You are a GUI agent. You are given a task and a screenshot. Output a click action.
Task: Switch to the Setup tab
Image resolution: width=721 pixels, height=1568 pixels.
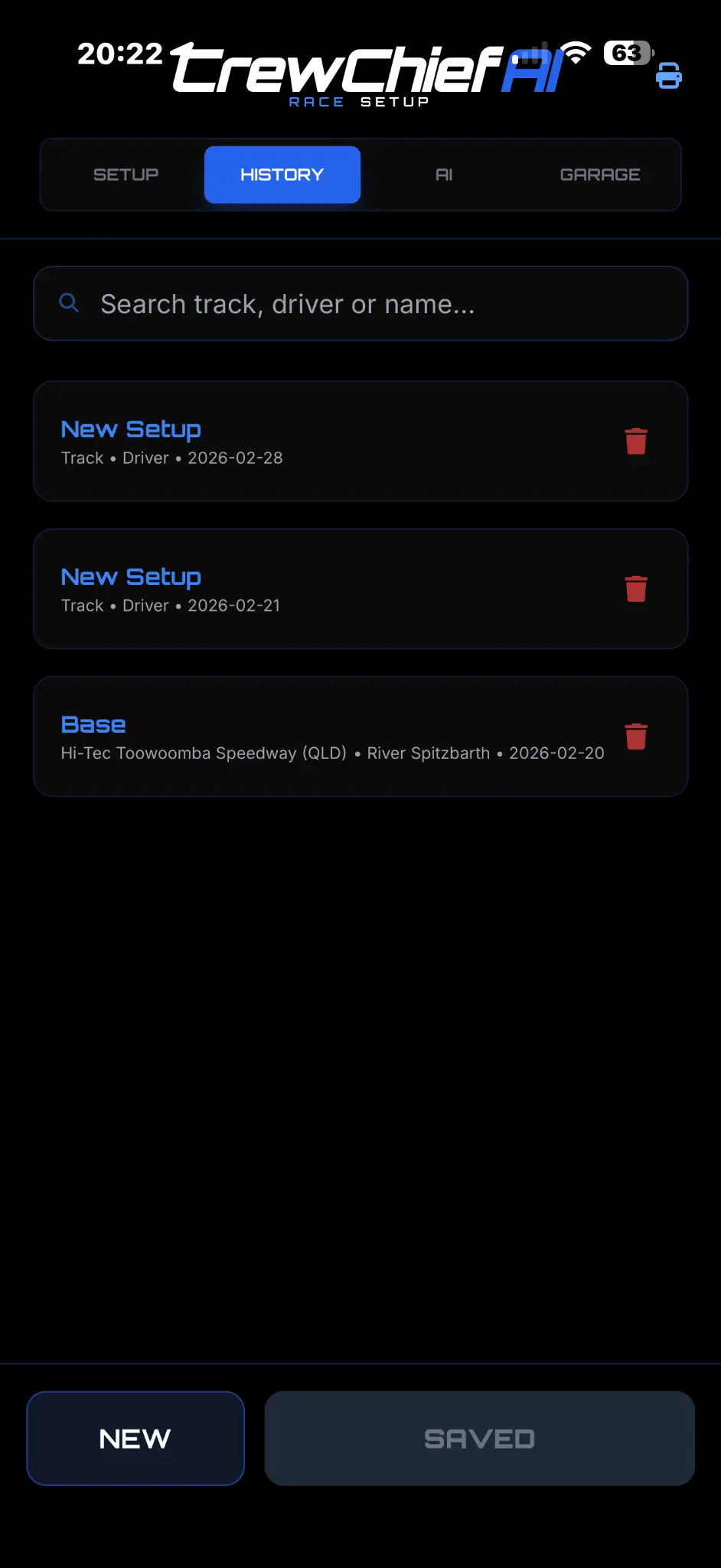pos(126,175)
